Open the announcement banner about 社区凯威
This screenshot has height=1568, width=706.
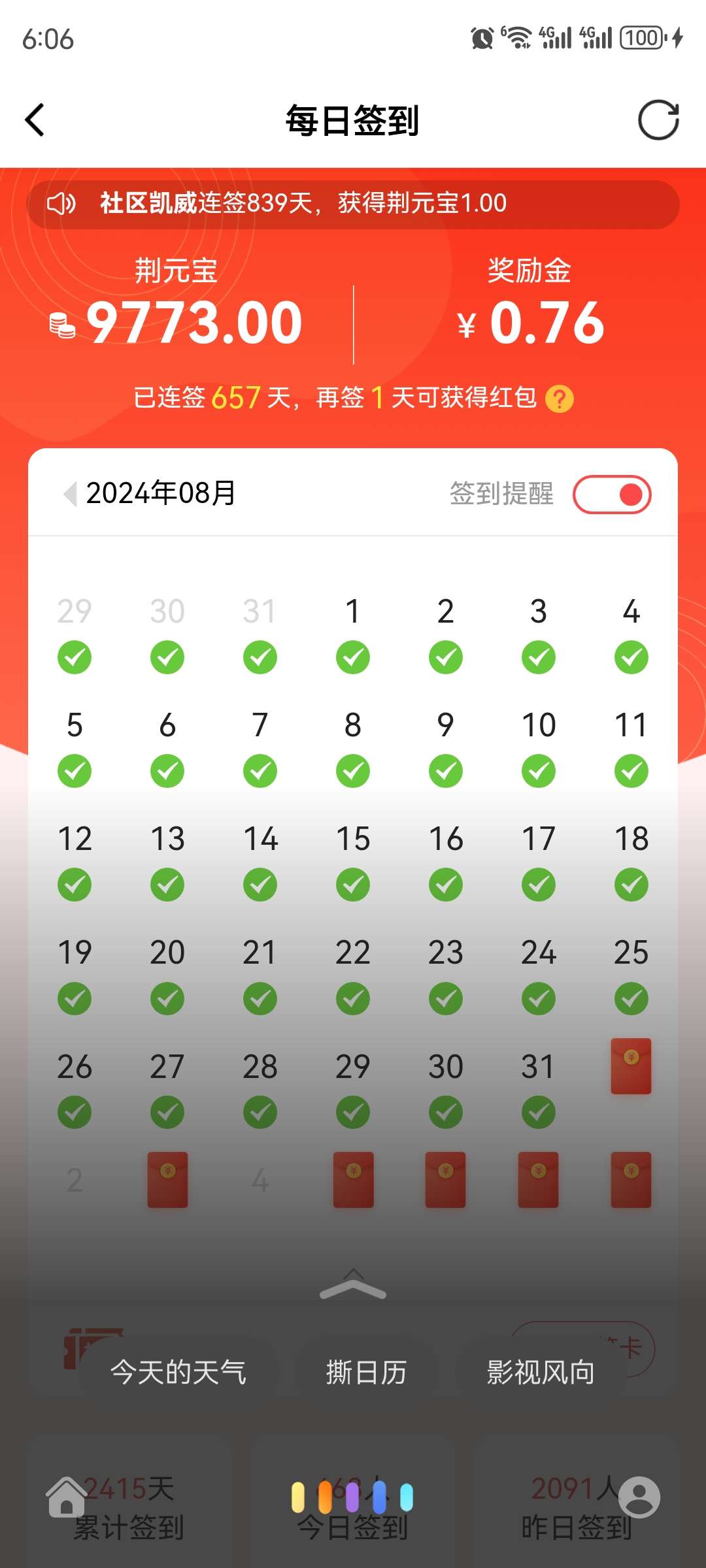pyautogui.click(x=353, y=204)
